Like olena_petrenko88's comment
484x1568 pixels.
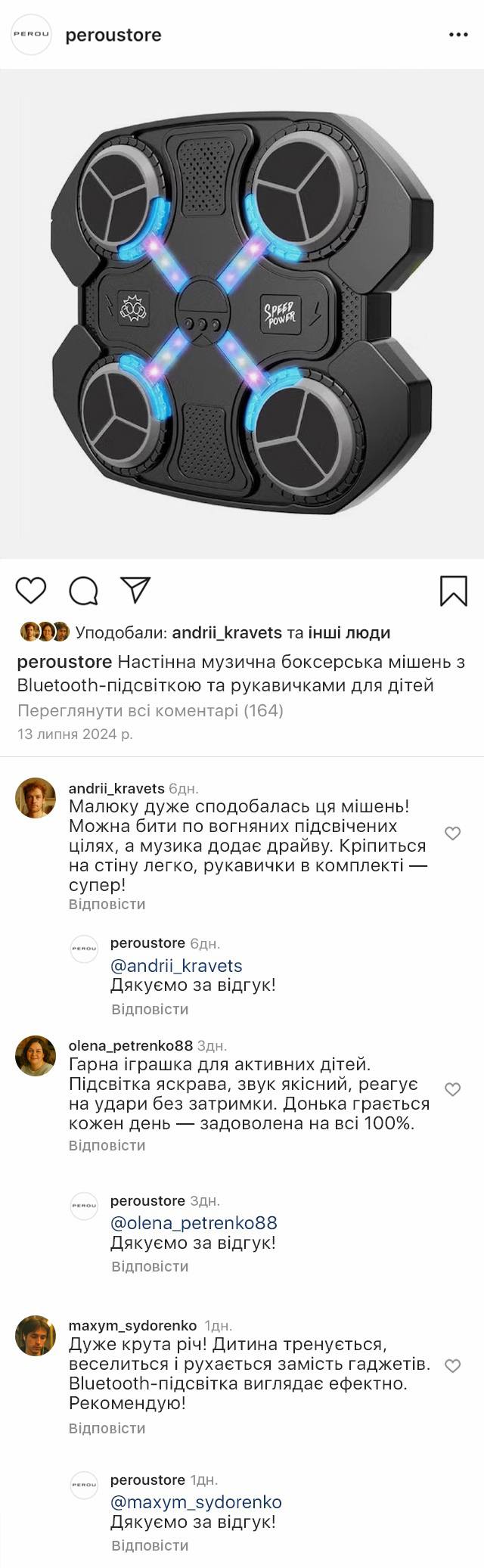pyautogui.click(x=452, y=1089)
